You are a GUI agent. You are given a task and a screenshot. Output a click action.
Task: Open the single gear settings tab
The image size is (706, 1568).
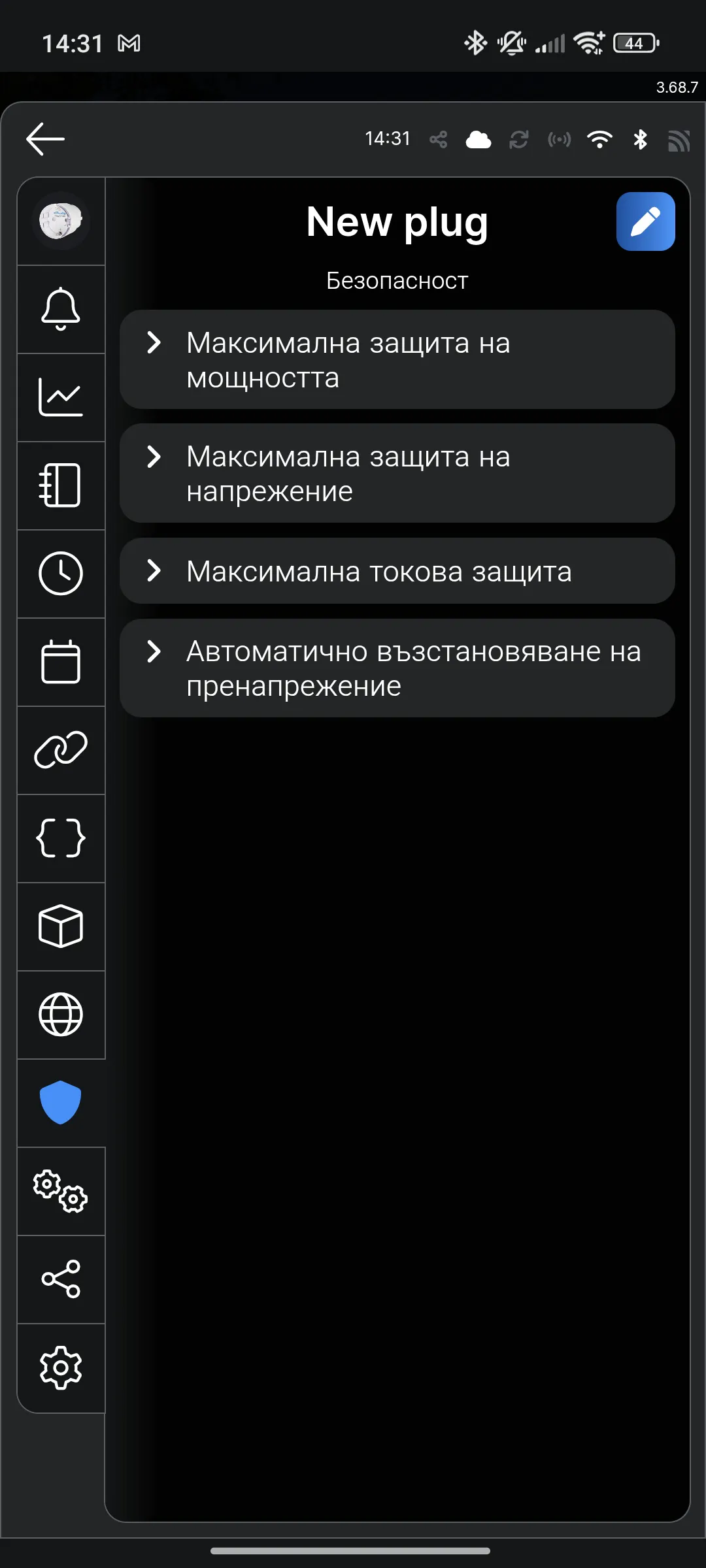coord(61,1367)
